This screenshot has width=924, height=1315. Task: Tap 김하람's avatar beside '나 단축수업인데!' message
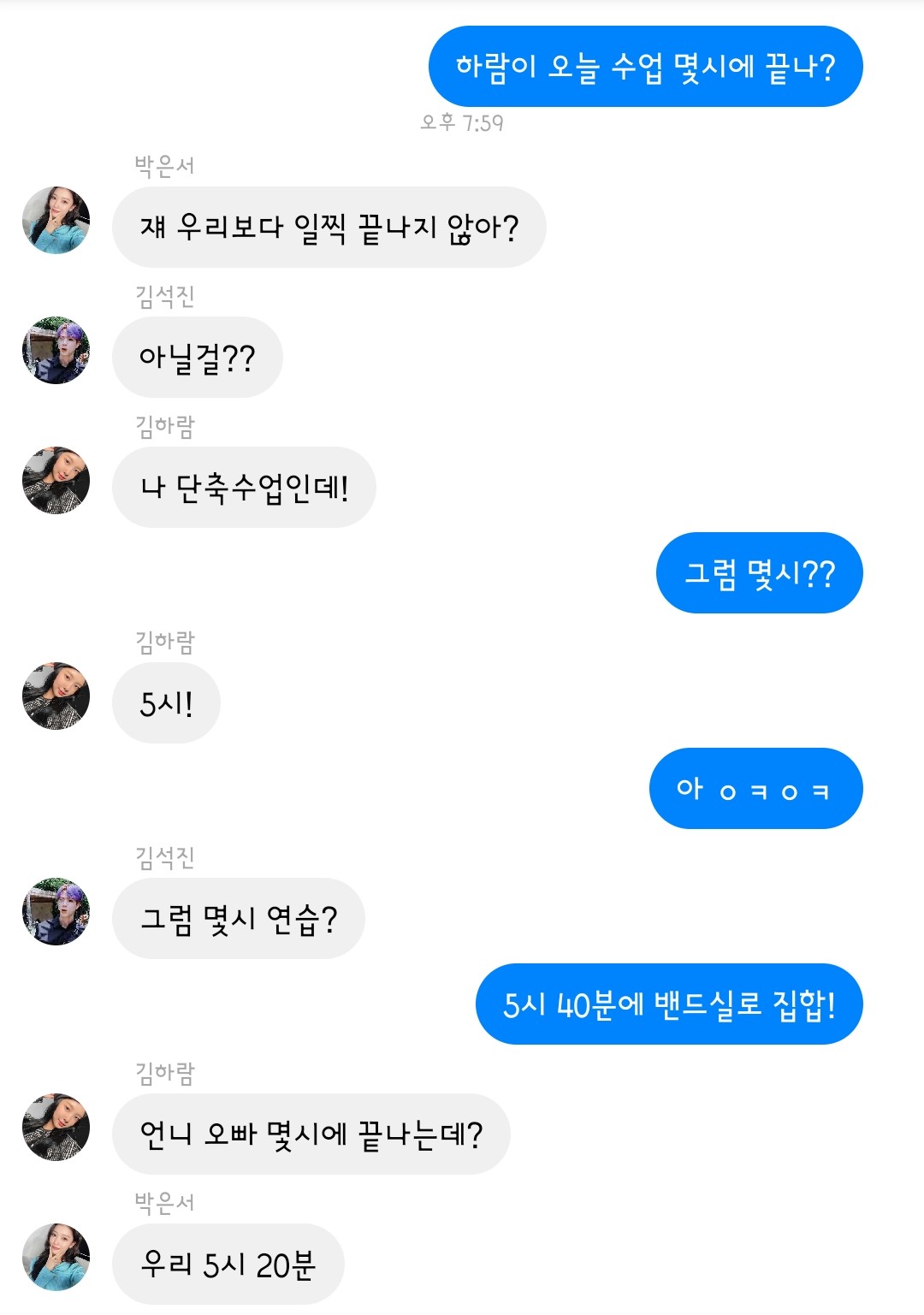(x=56, y=481)
